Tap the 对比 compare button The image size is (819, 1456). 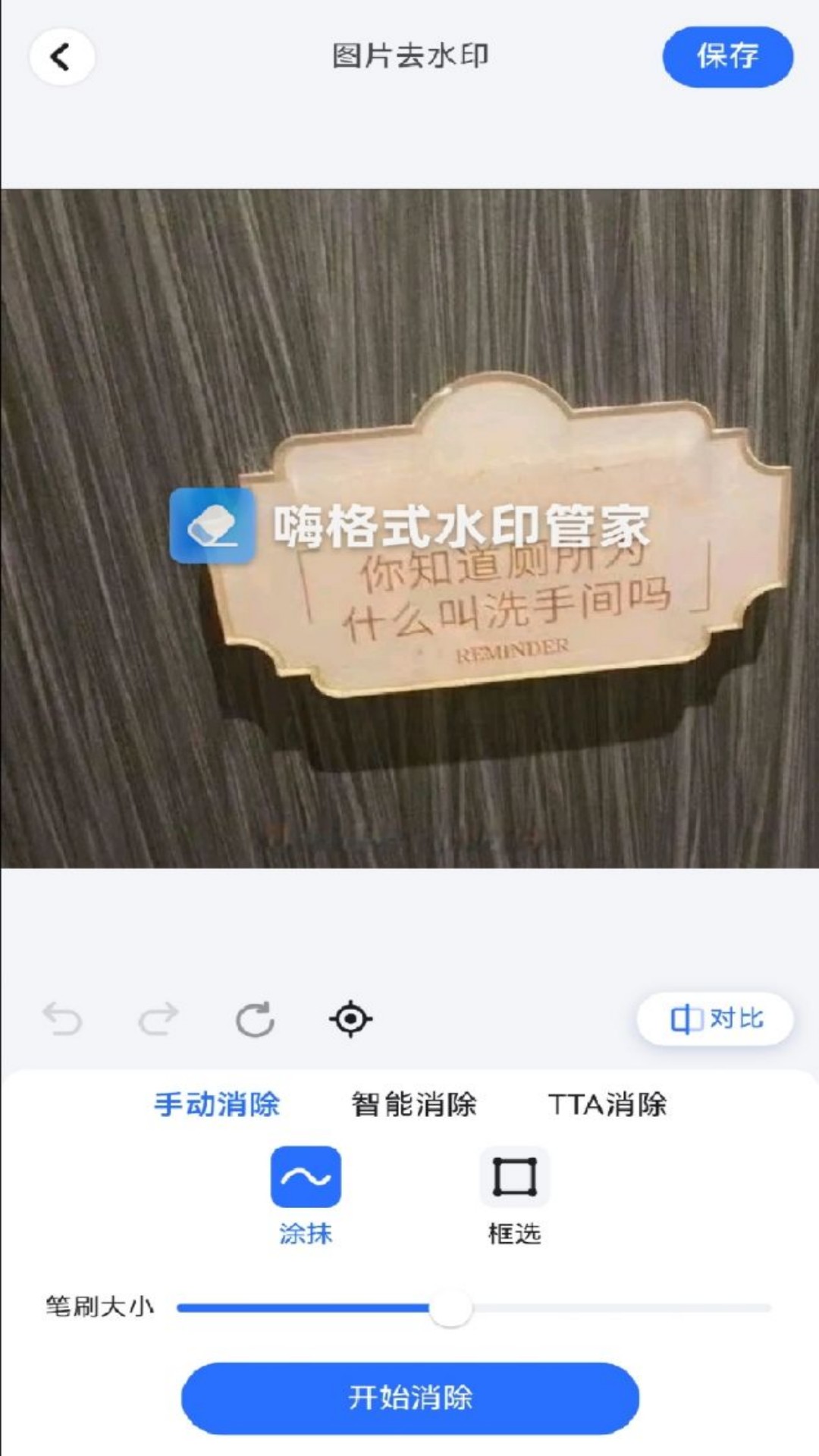[x=715, y=1018]
